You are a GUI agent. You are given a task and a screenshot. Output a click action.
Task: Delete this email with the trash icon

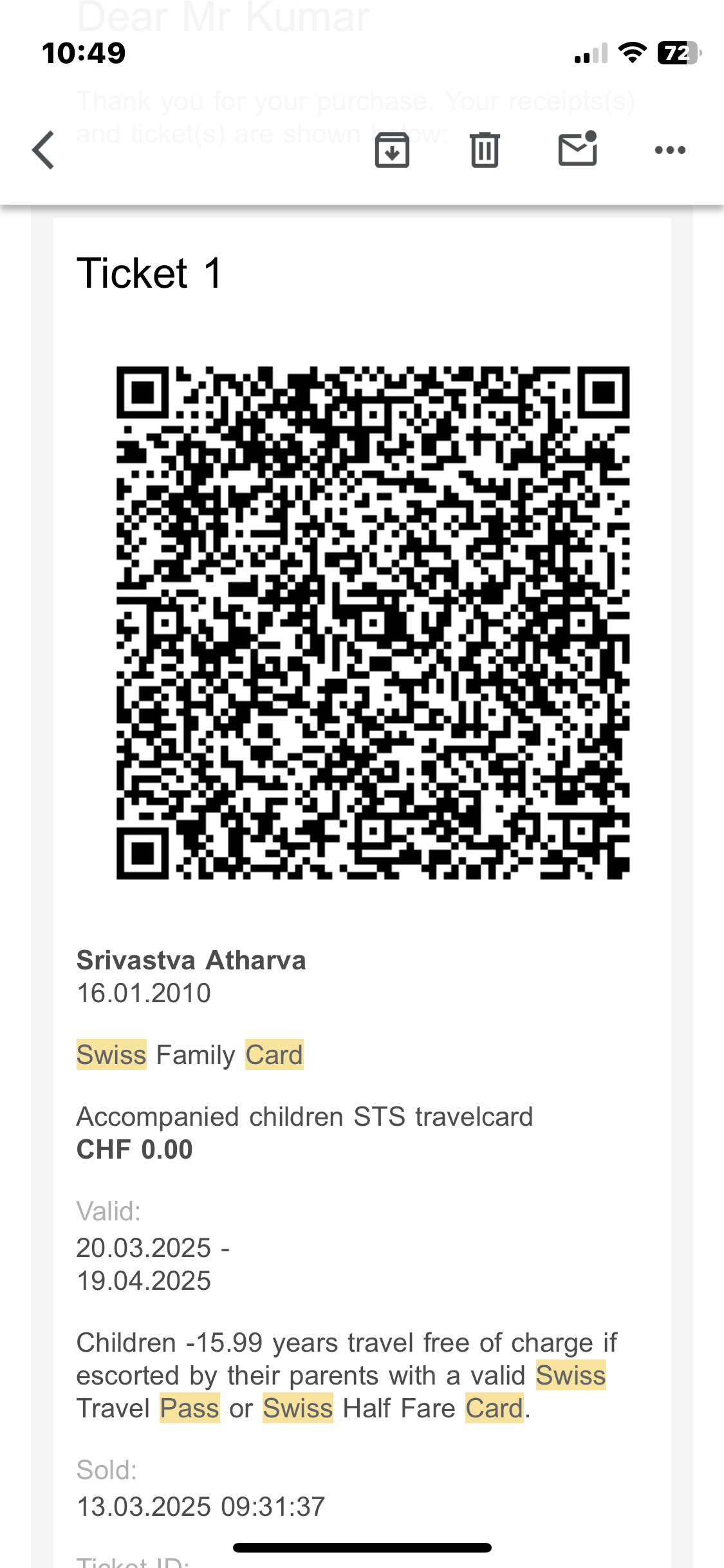[485, 150]
